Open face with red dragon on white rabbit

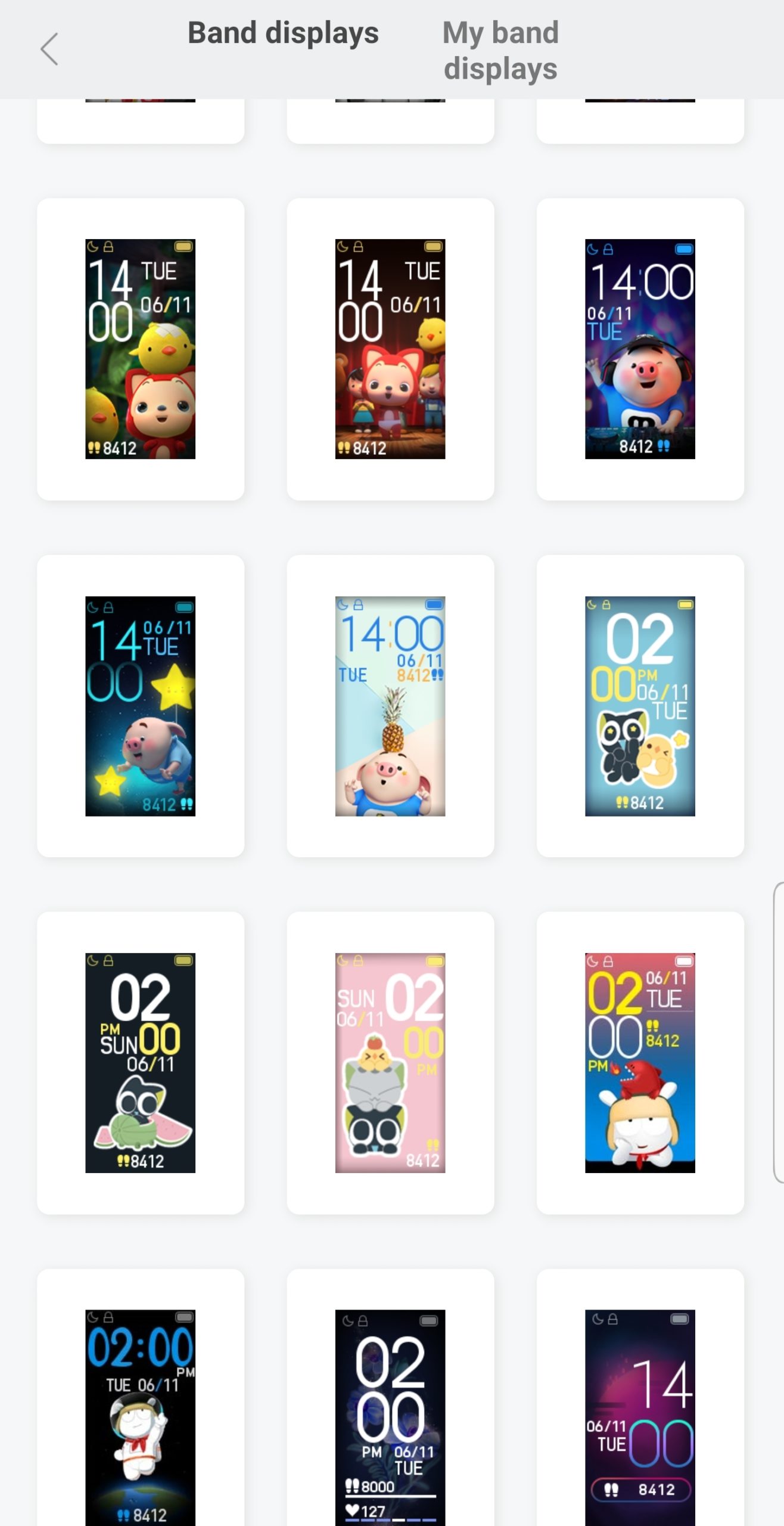640,1063
